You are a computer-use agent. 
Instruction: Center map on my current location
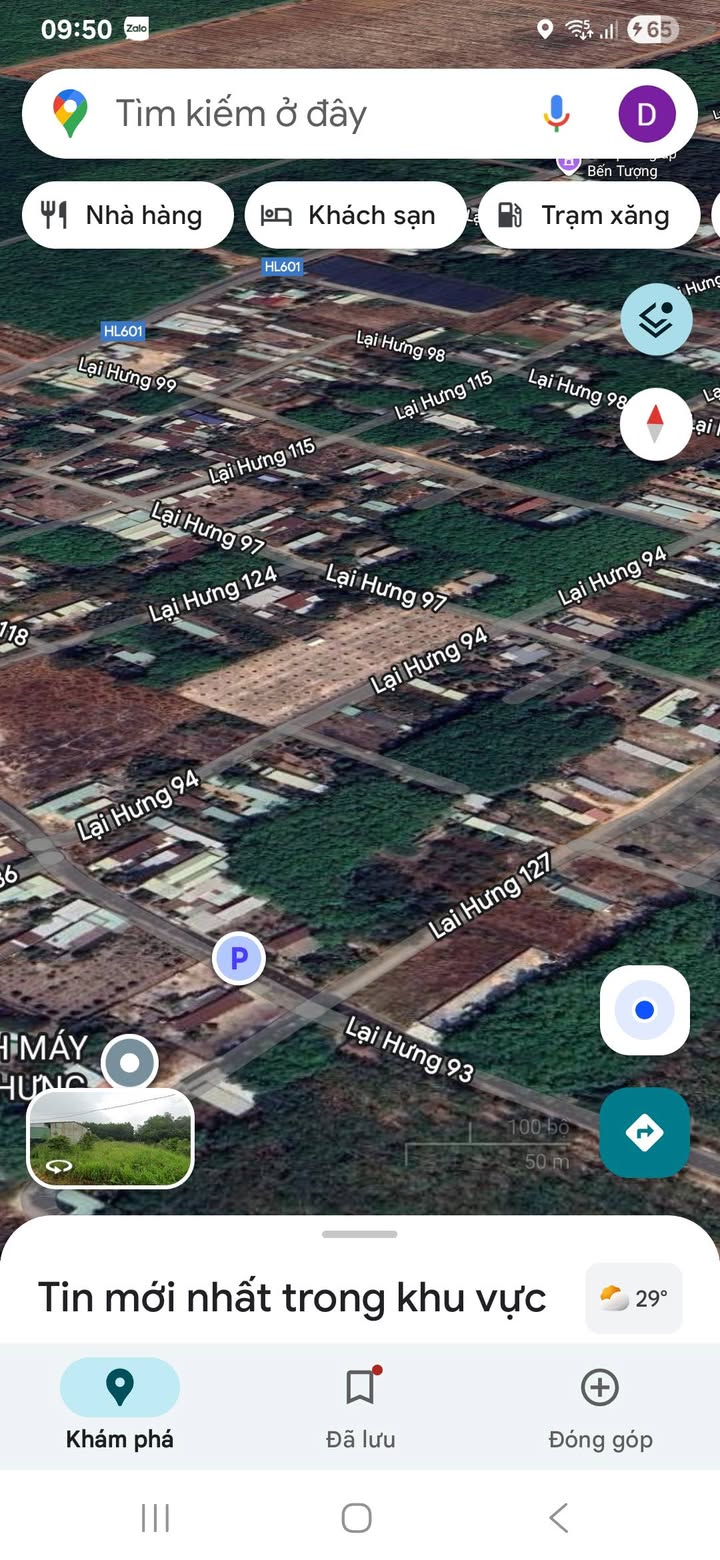644,1010
